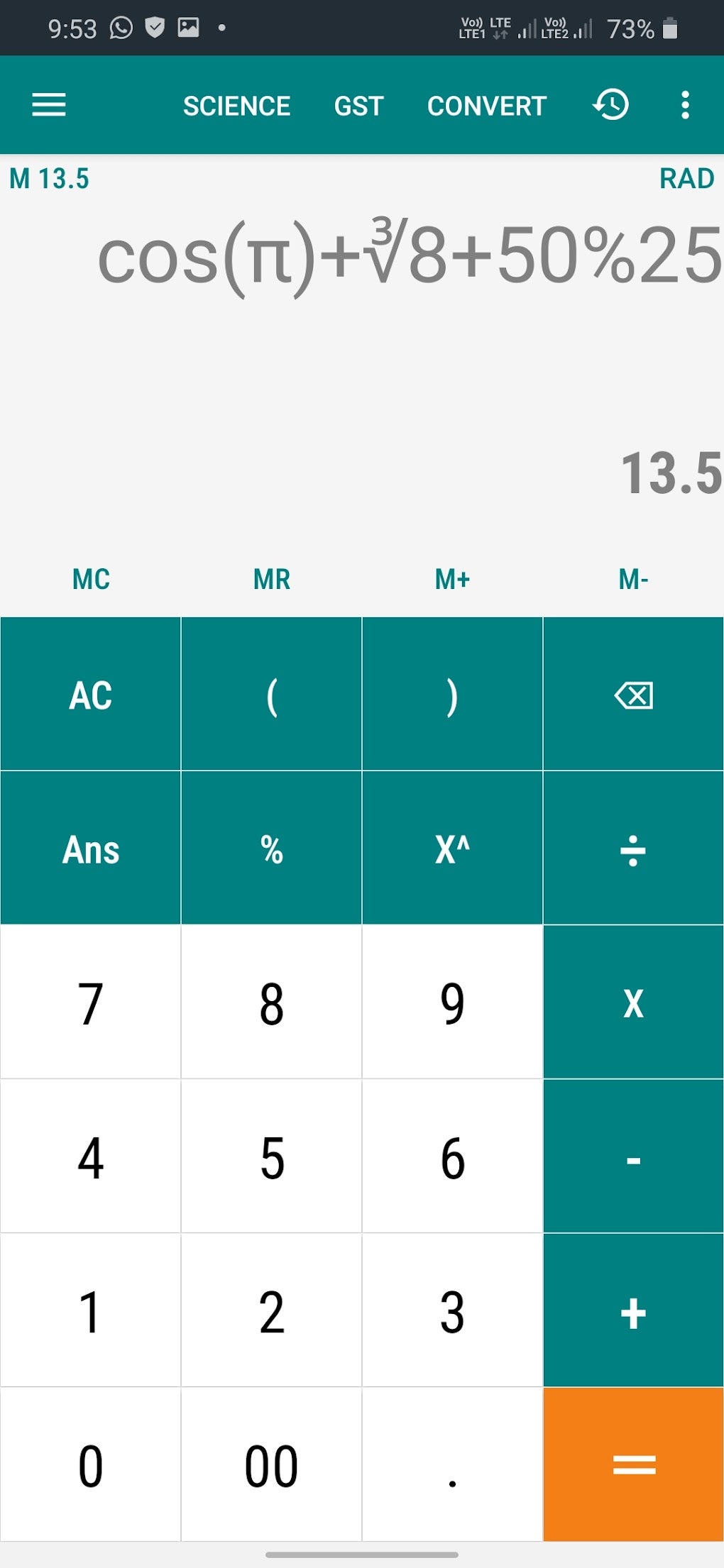Open the GST calculator
The height and width of the screenshot is (1568, 724).
click(358, 106)
